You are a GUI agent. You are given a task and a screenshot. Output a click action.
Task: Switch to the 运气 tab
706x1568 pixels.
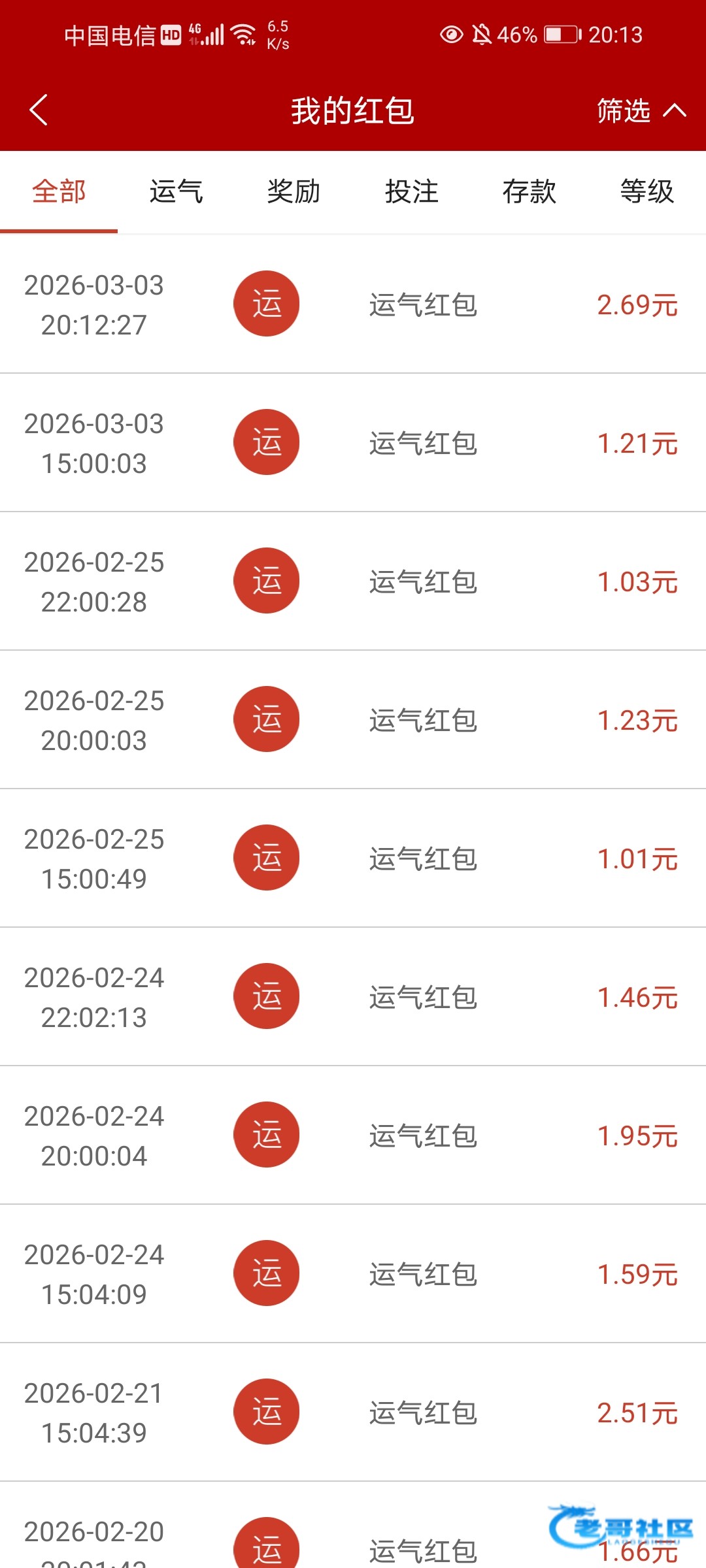pyautogui.click(x=176, y=192)
